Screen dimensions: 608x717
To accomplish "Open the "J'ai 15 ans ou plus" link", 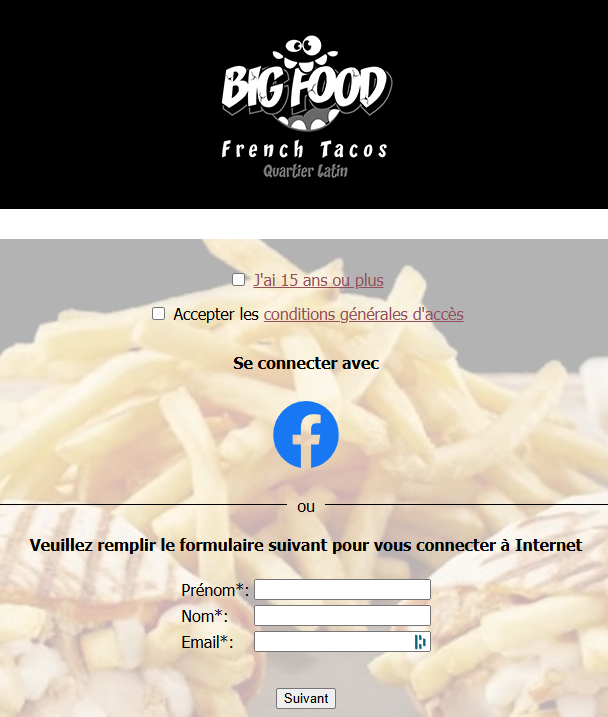I will click(x=318, y=280).
